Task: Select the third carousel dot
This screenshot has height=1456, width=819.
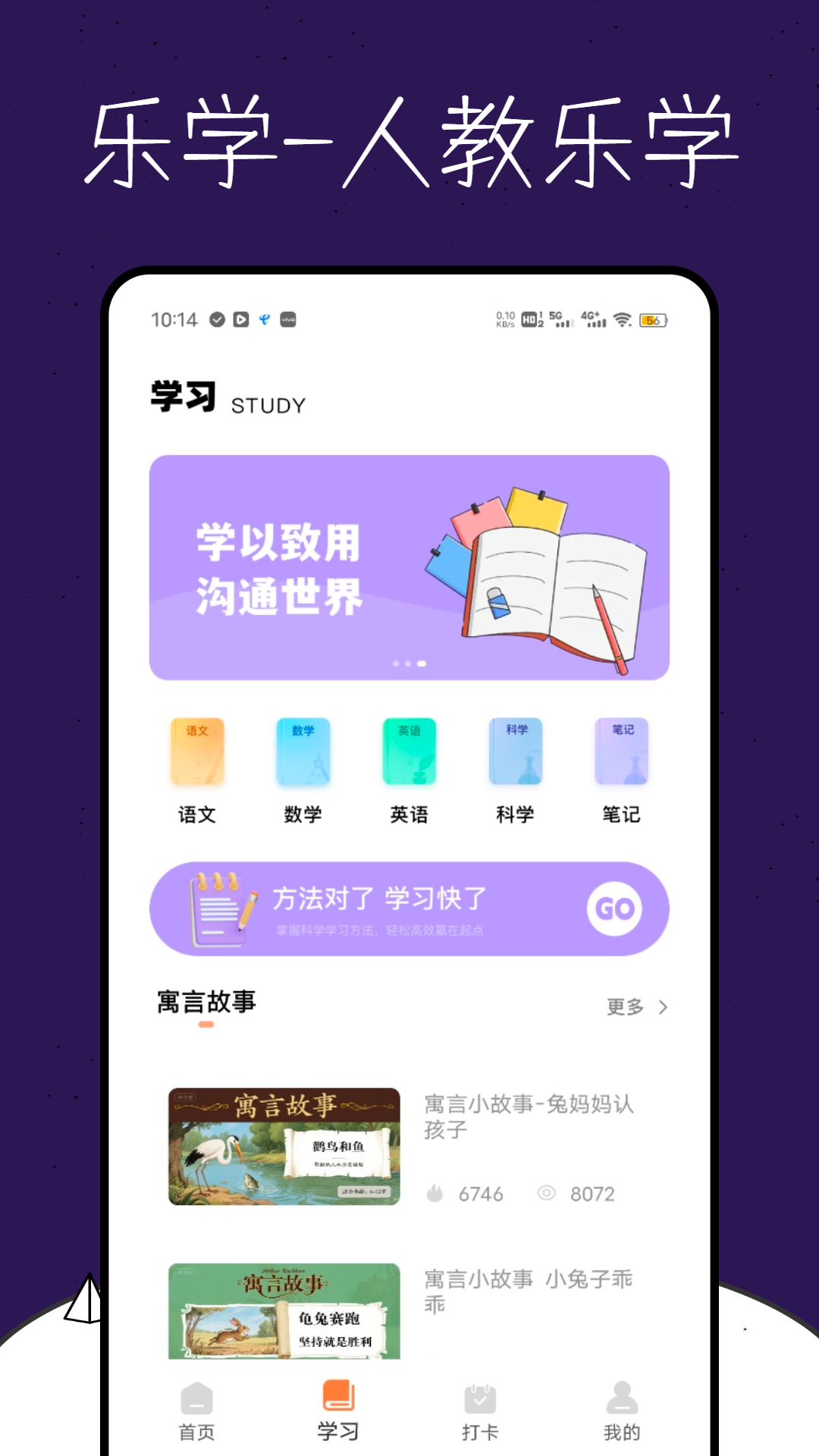Action: (422, 664)
